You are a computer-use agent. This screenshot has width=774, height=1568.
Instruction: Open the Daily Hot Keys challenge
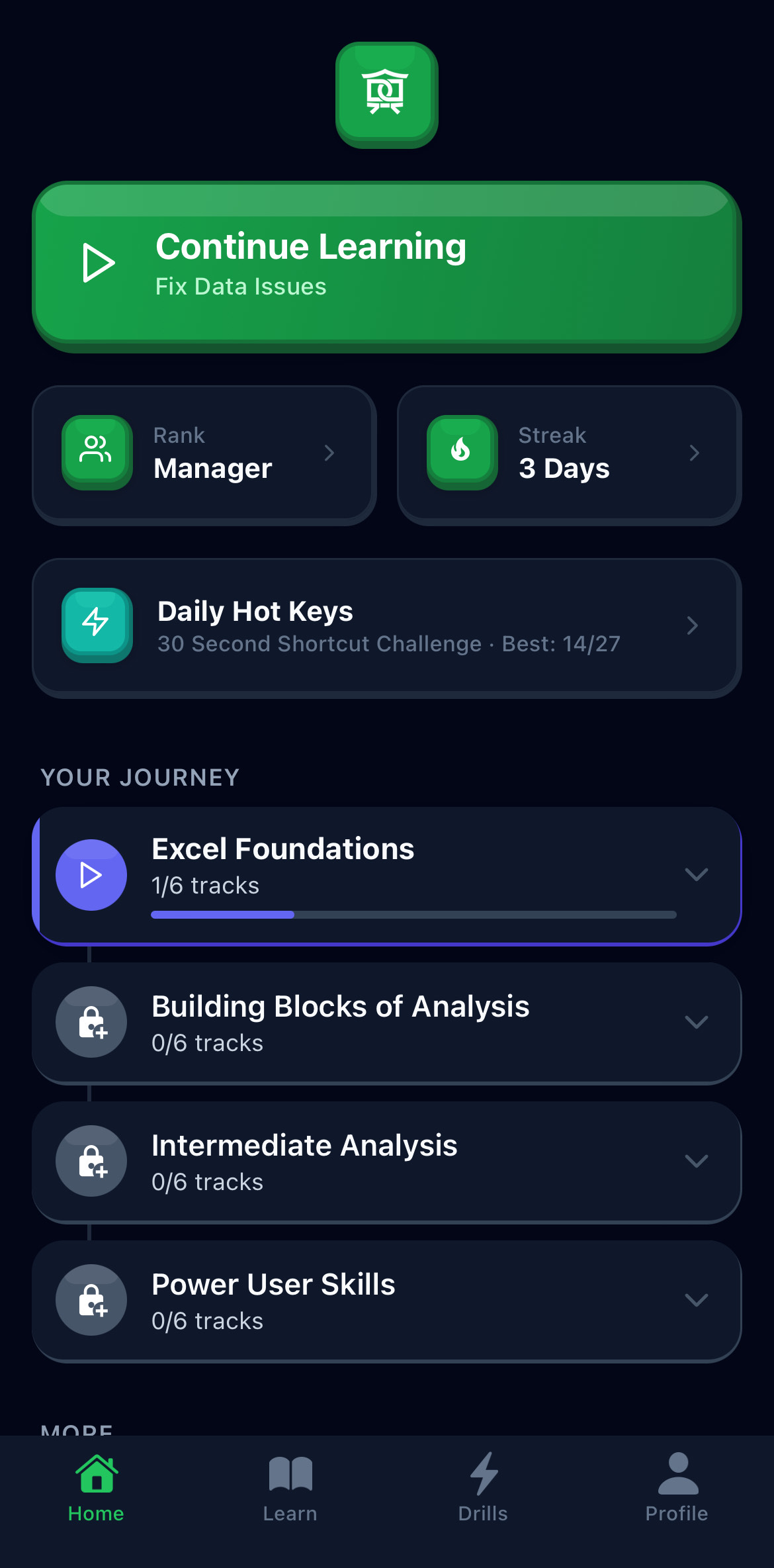tap(387, 624)
